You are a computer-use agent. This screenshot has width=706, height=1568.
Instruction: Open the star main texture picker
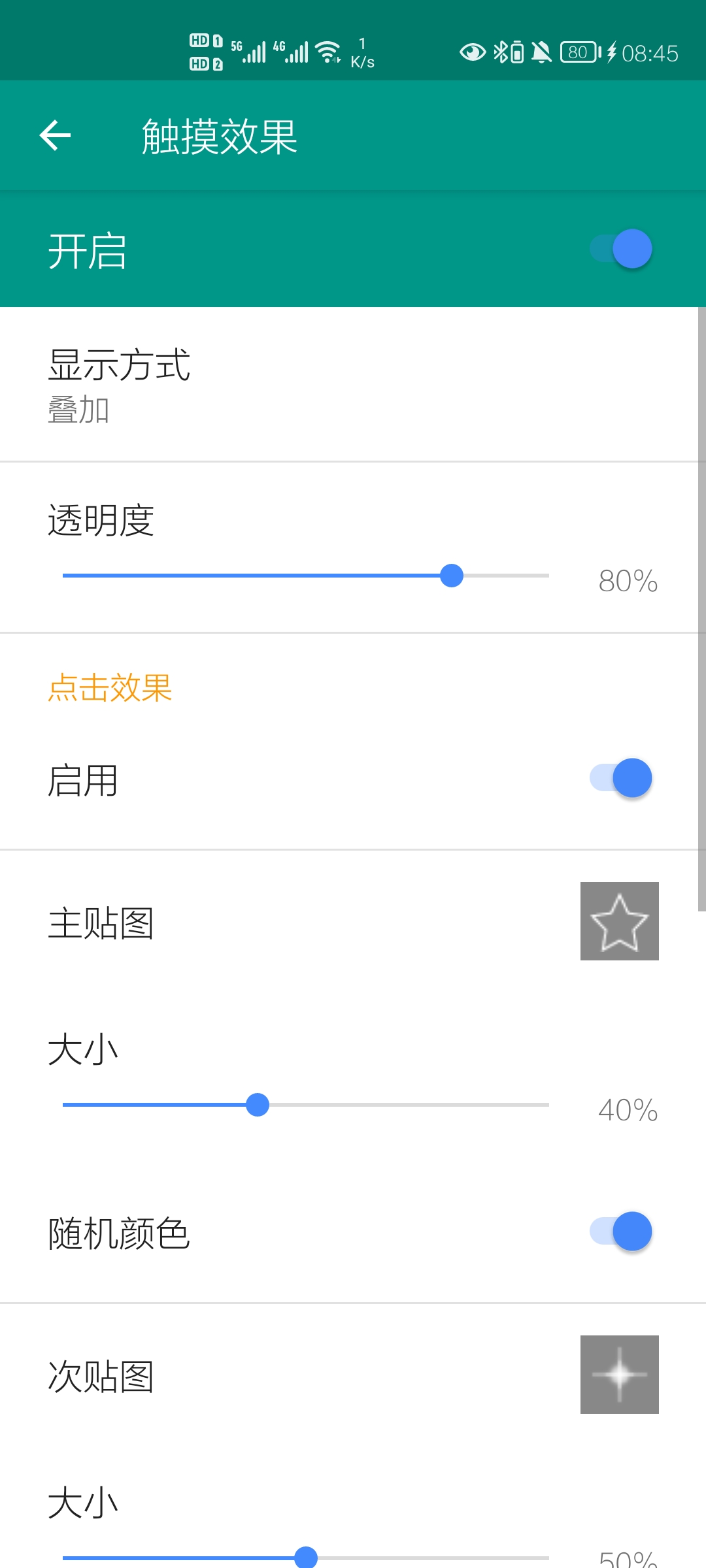coord(618,922)
